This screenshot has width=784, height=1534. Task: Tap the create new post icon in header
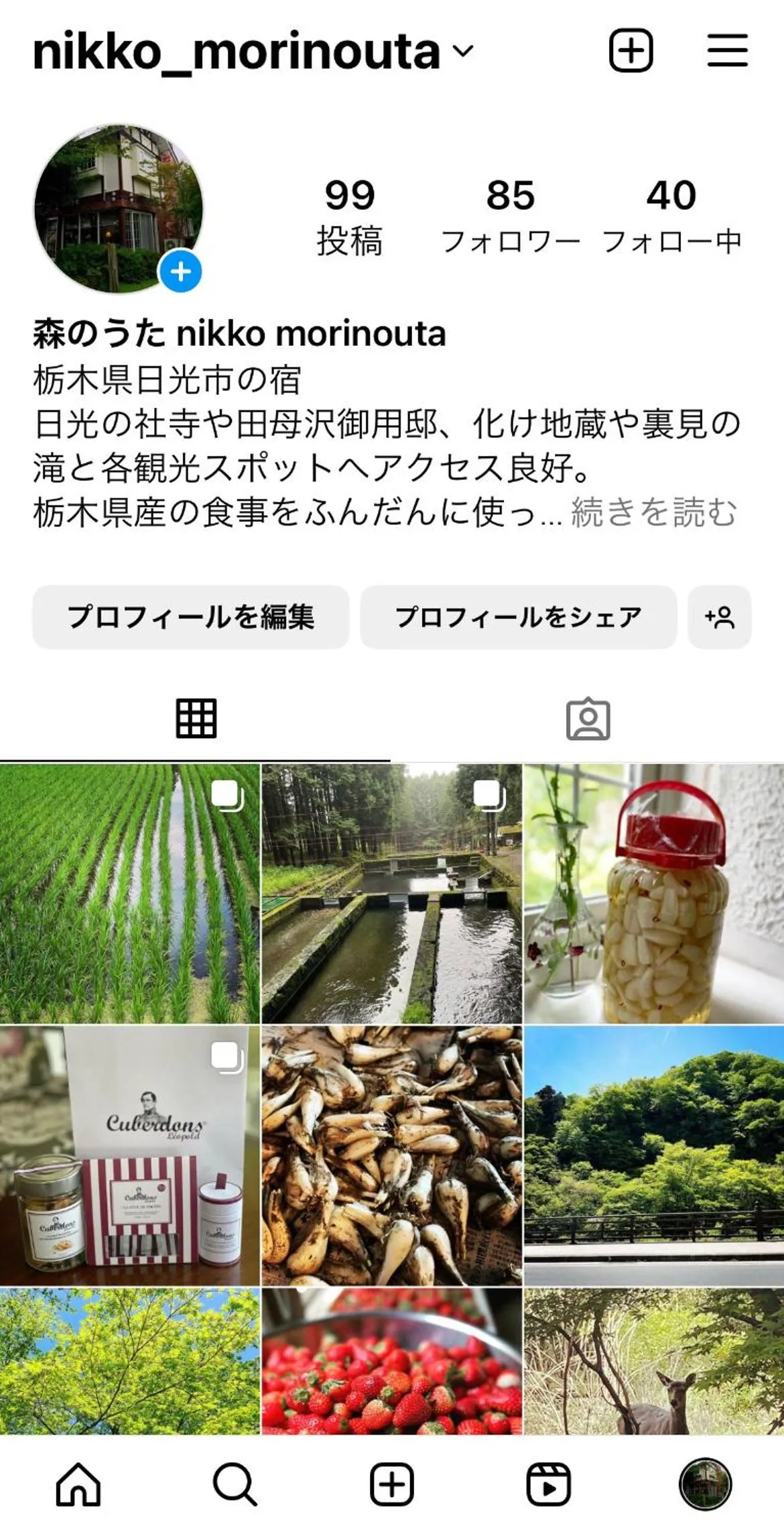(x=631, y=50)
